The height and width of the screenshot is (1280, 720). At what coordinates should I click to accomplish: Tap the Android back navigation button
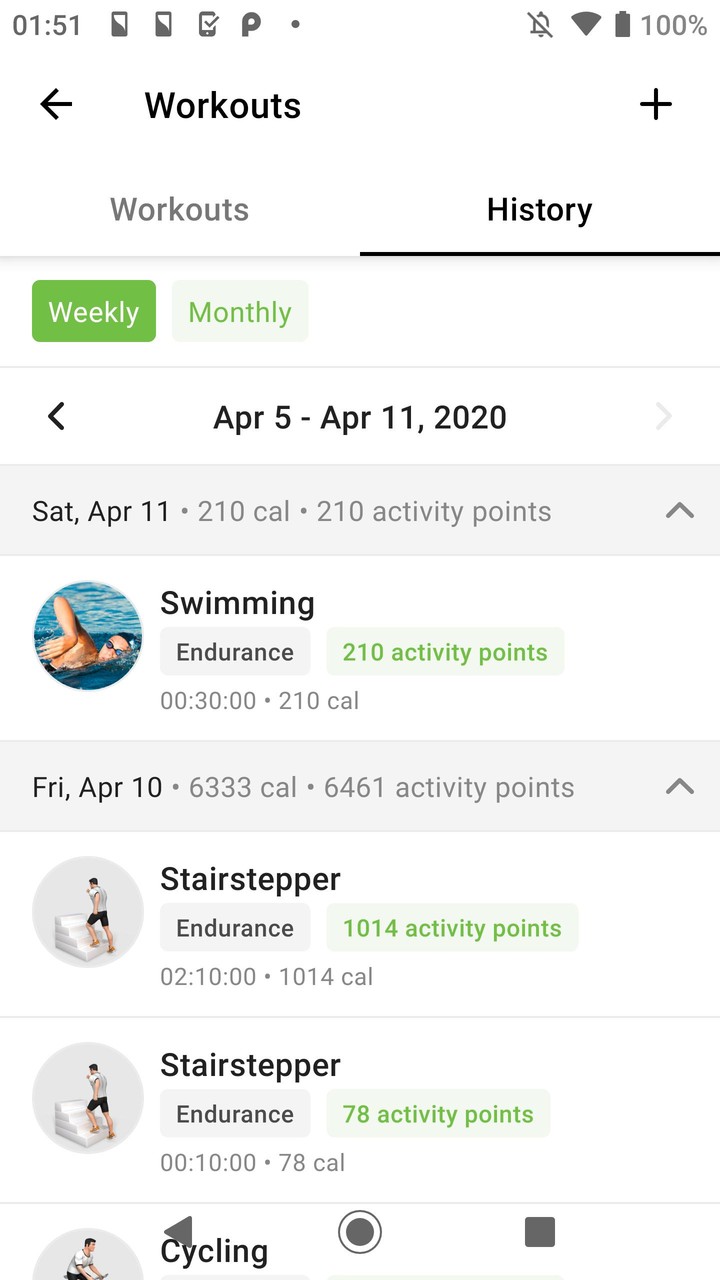point(180,1232)
